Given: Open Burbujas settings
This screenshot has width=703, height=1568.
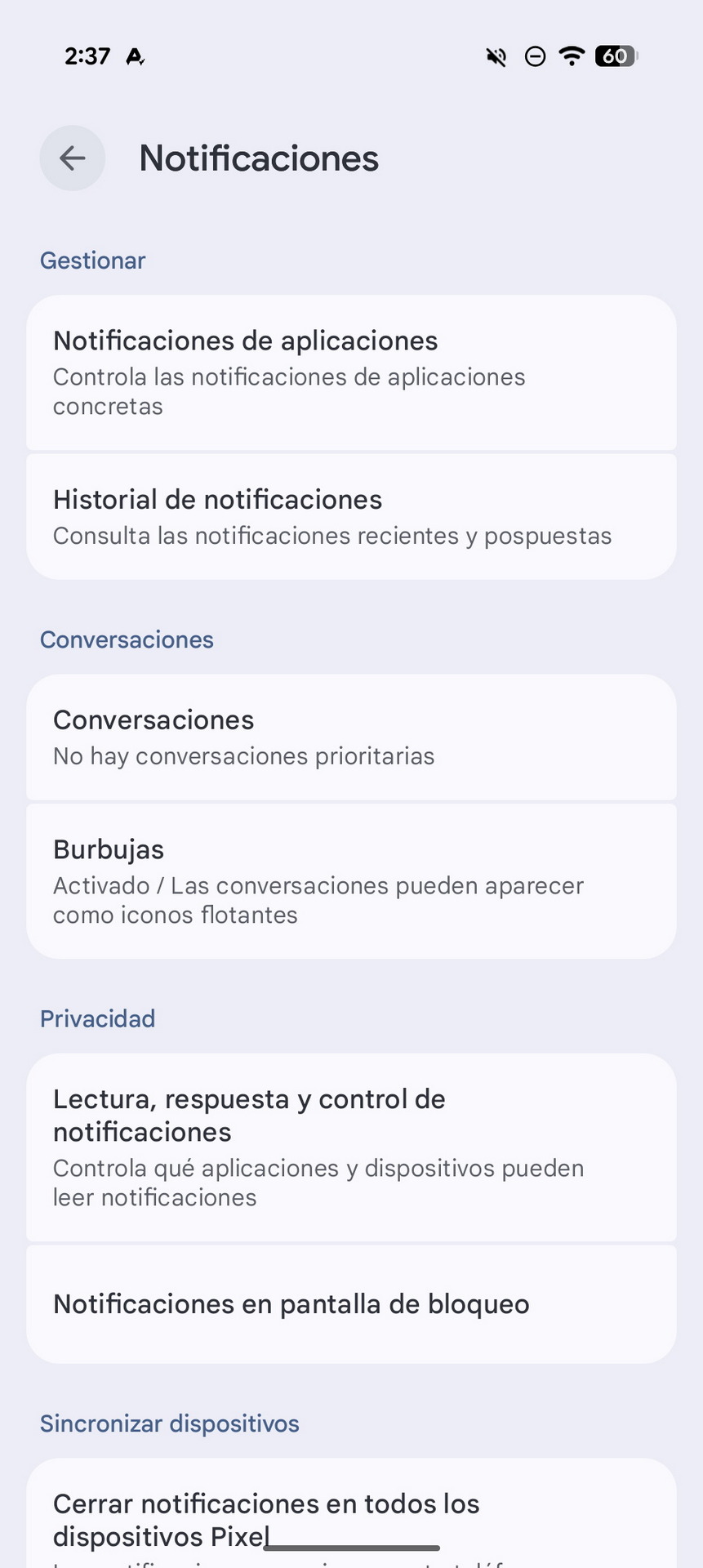Looking at the screenshot, I should [x=351, y=881].
